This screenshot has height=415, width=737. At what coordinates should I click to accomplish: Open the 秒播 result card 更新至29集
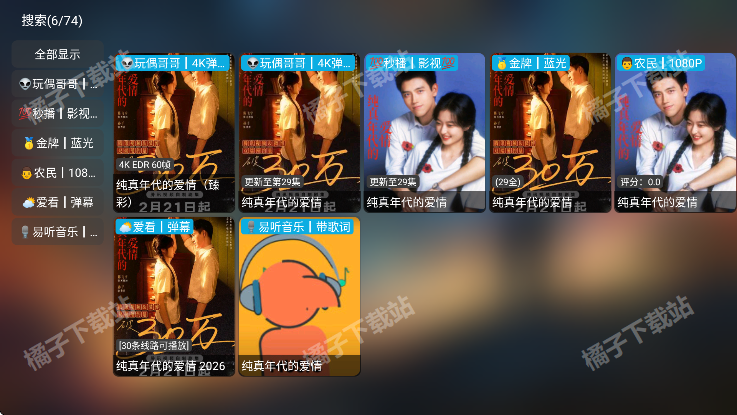(424, 132)
